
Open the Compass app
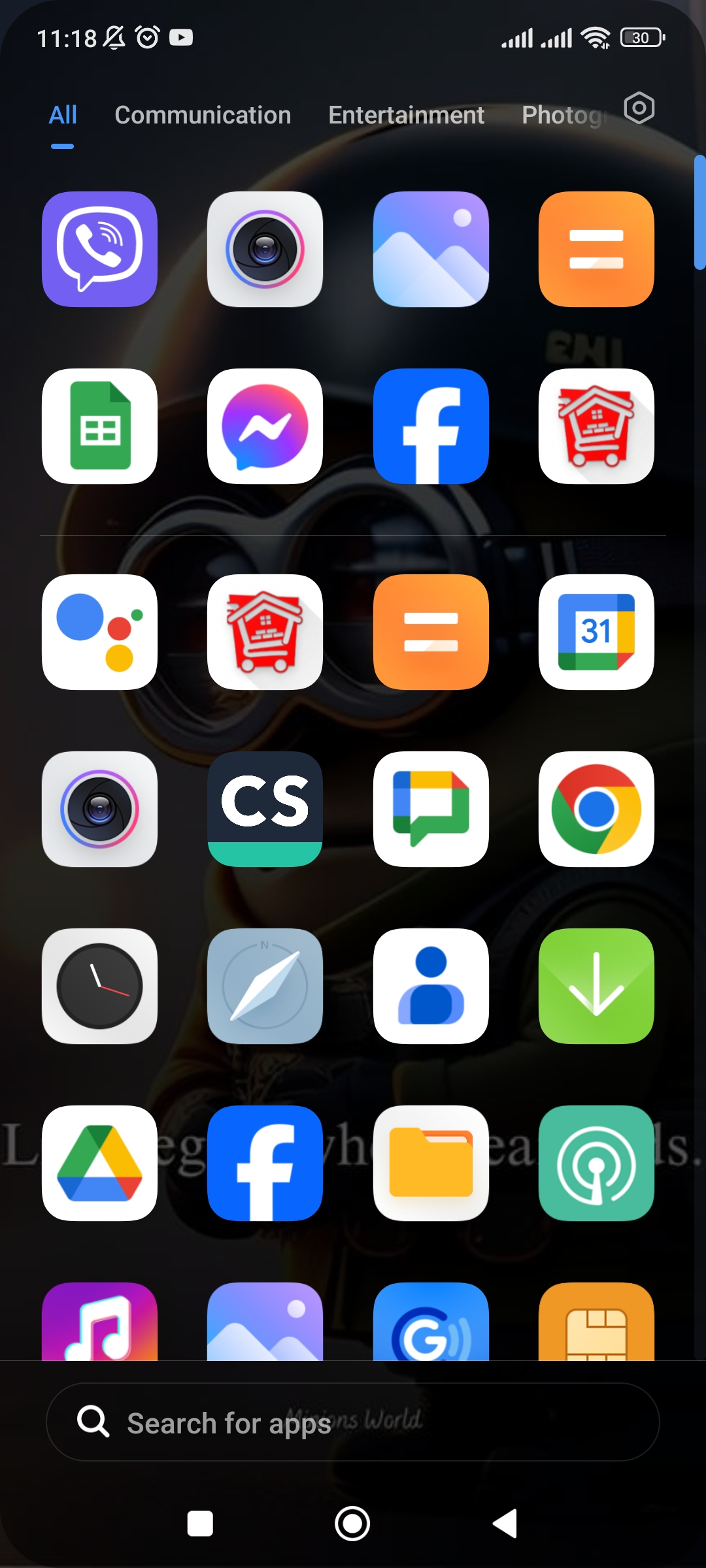click(x=265, y=986)
